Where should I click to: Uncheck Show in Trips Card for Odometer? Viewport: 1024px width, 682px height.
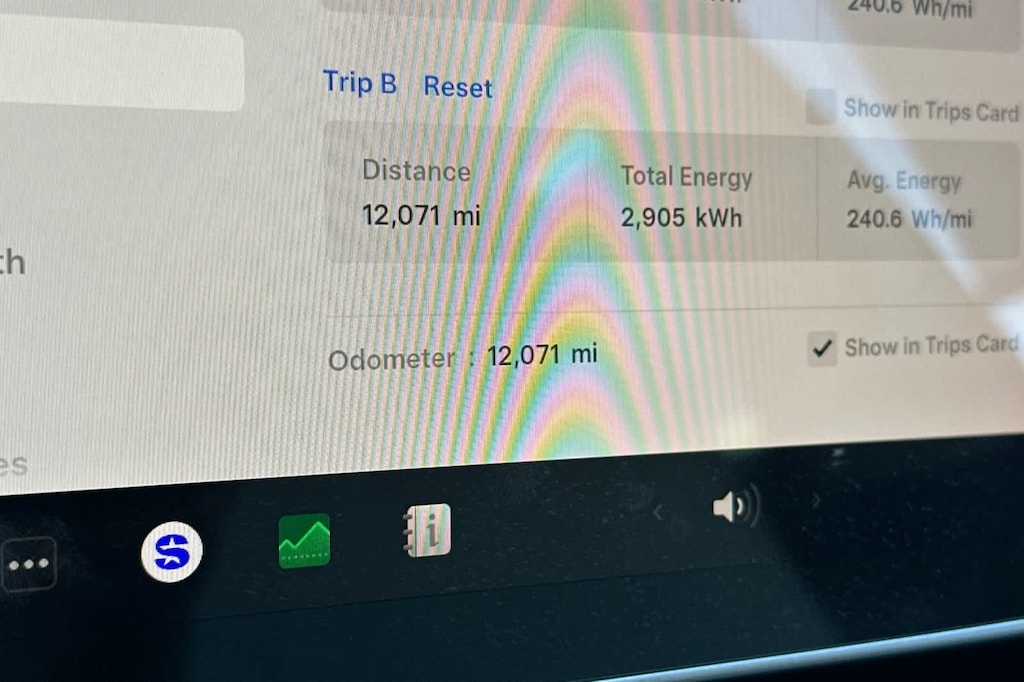pyautogui.click(x=822, y=349)
